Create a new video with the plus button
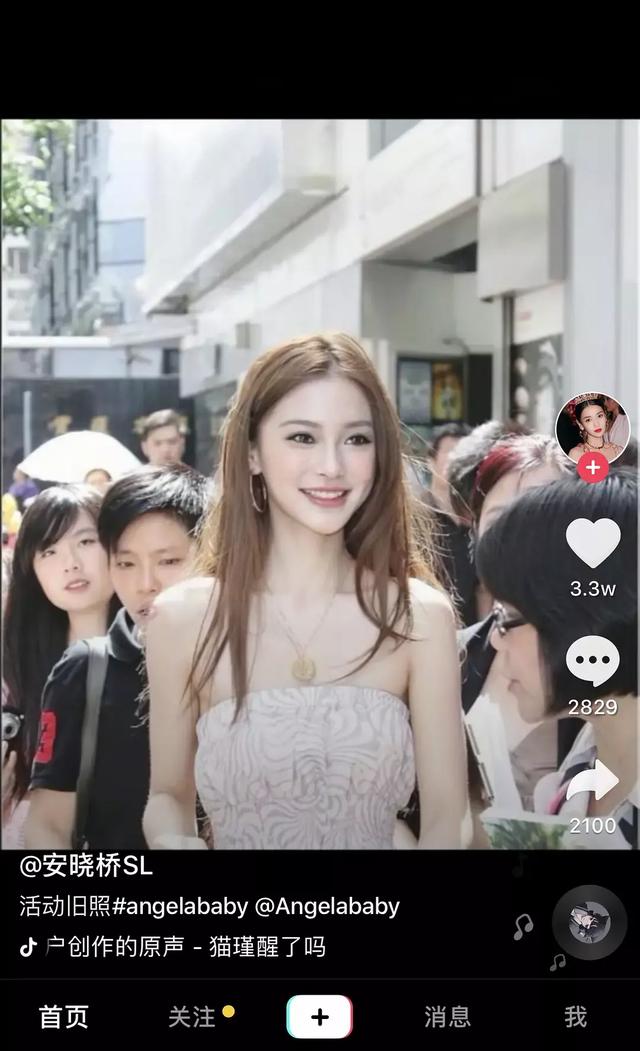Screen dimensions: 640x1051 coord(320,1017)
